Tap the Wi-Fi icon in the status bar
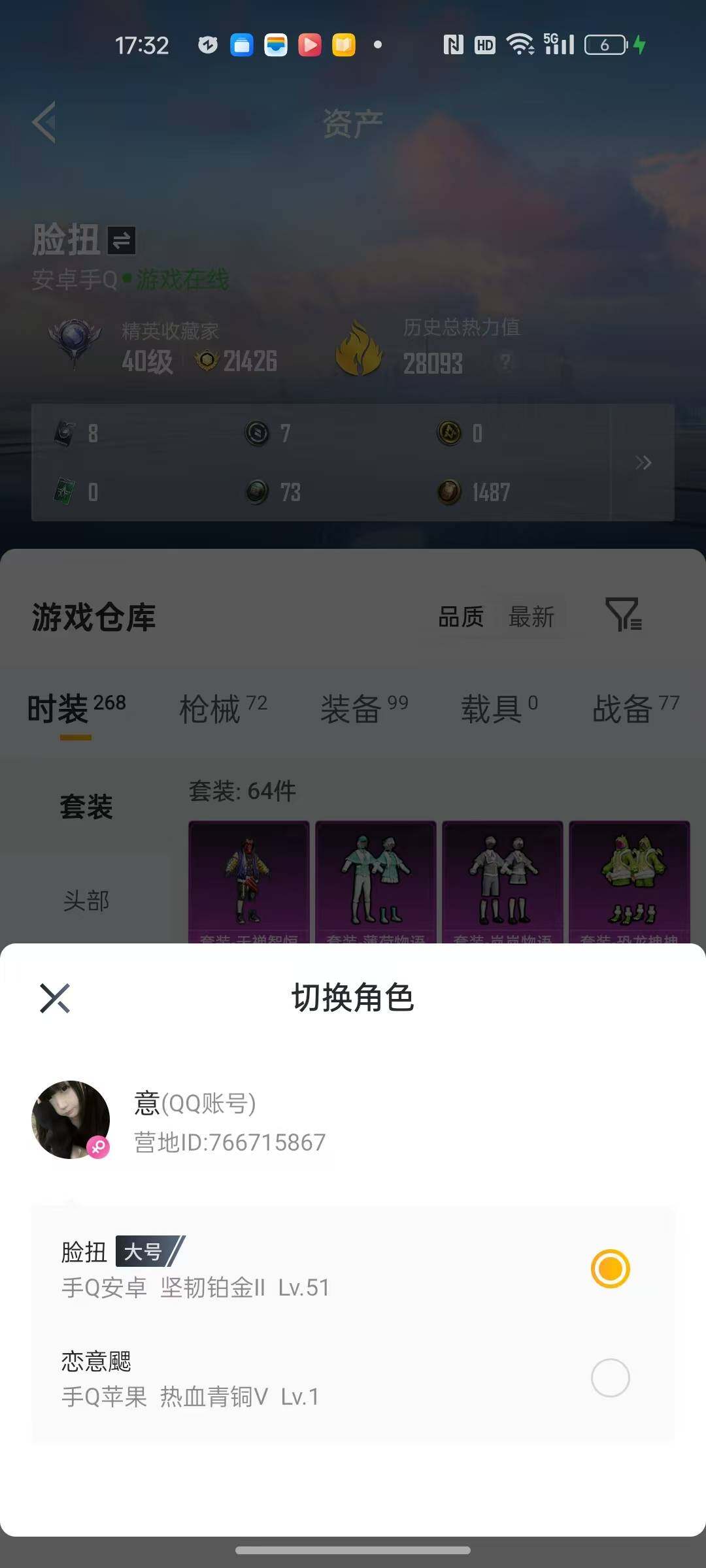706x1568 pixels. [x=521, y=44]
